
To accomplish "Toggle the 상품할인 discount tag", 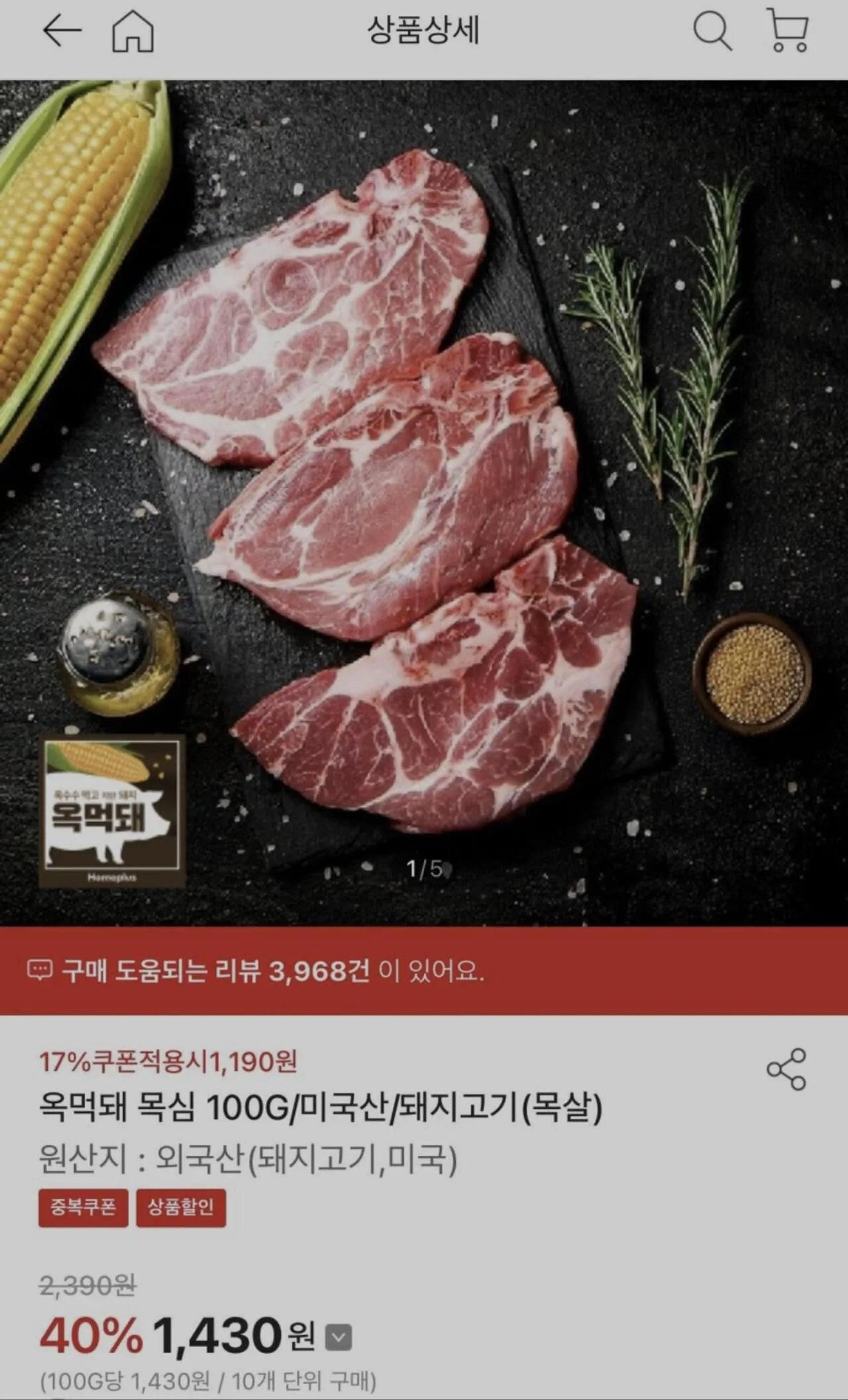I will [181, 1206].
